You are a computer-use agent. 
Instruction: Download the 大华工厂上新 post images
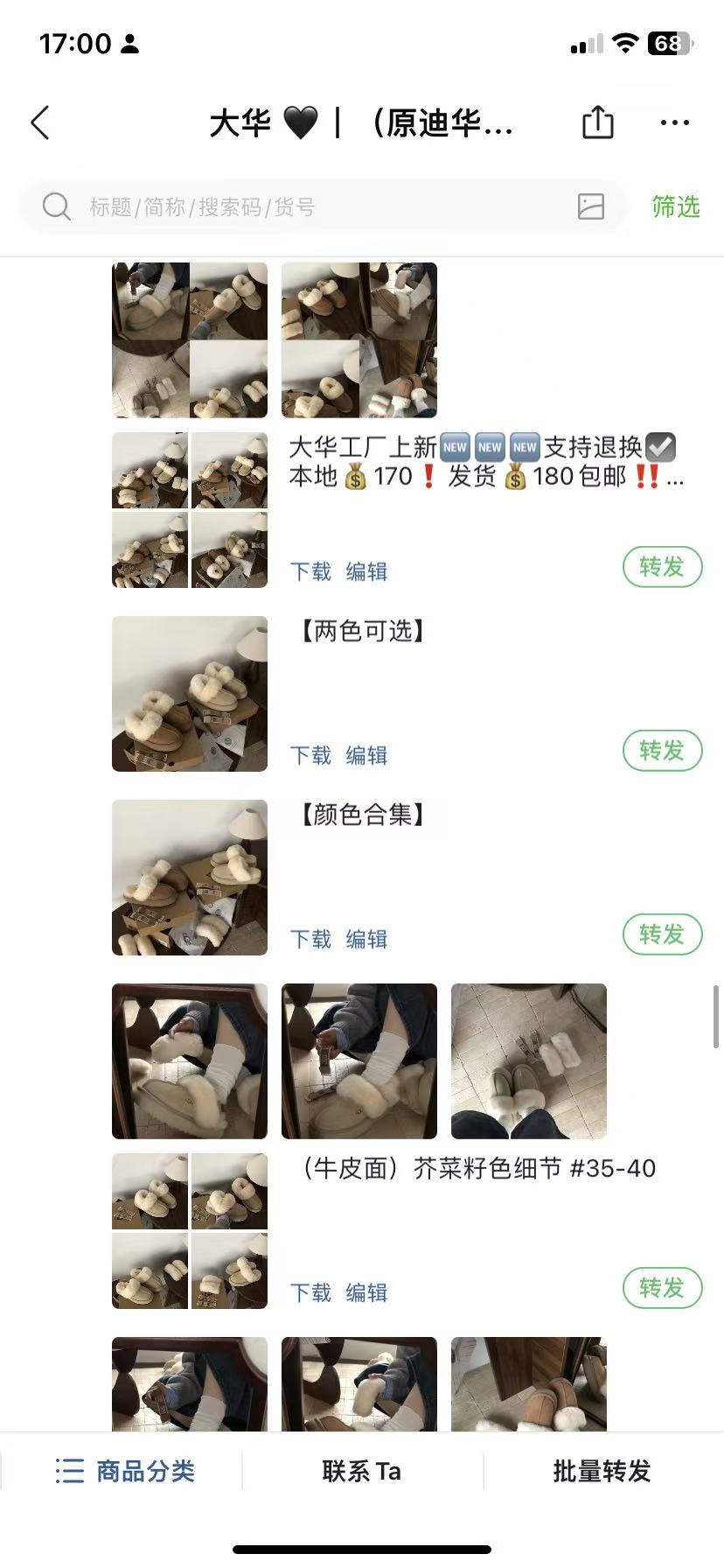coord(310,572)
